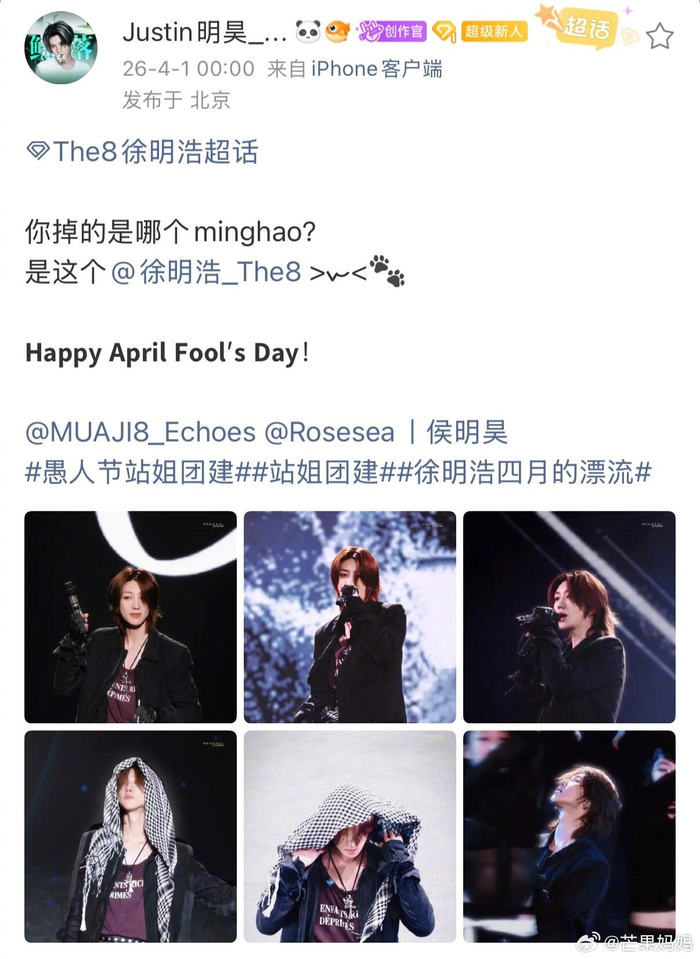The width and height of the screenshot is (700, 959).
Task: View the photo with the blue starry background
Action: coord(349,617)
